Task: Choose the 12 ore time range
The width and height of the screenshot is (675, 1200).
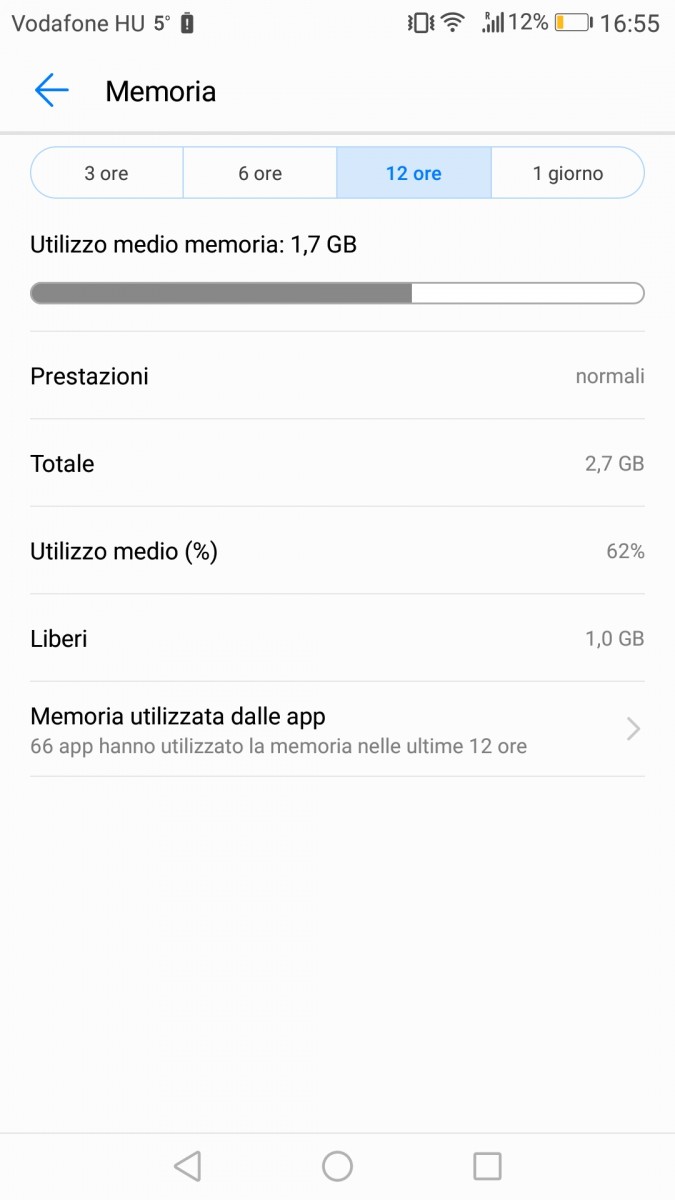Action: 414,173
